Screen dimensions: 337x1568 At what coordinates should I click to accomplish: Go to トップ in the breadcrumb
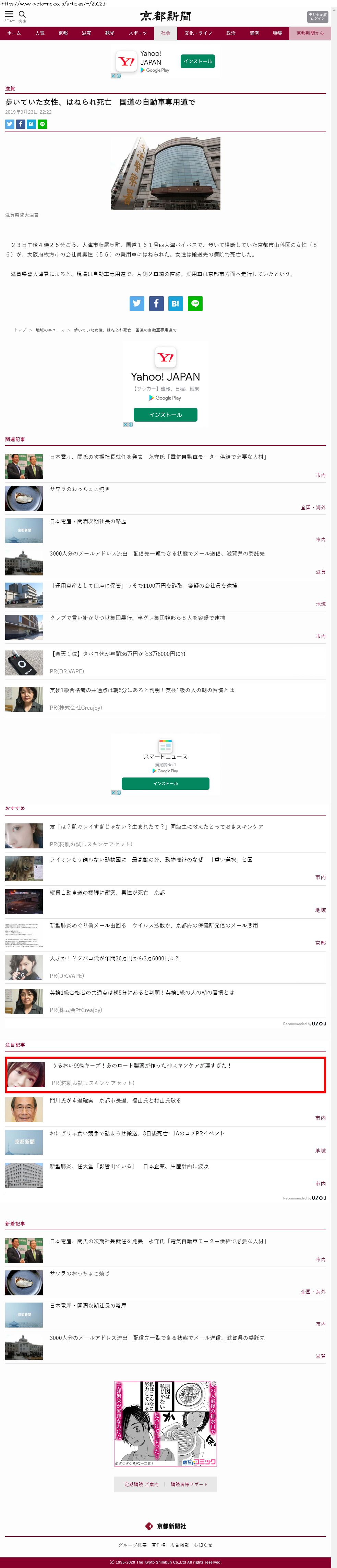click(21, 330)
